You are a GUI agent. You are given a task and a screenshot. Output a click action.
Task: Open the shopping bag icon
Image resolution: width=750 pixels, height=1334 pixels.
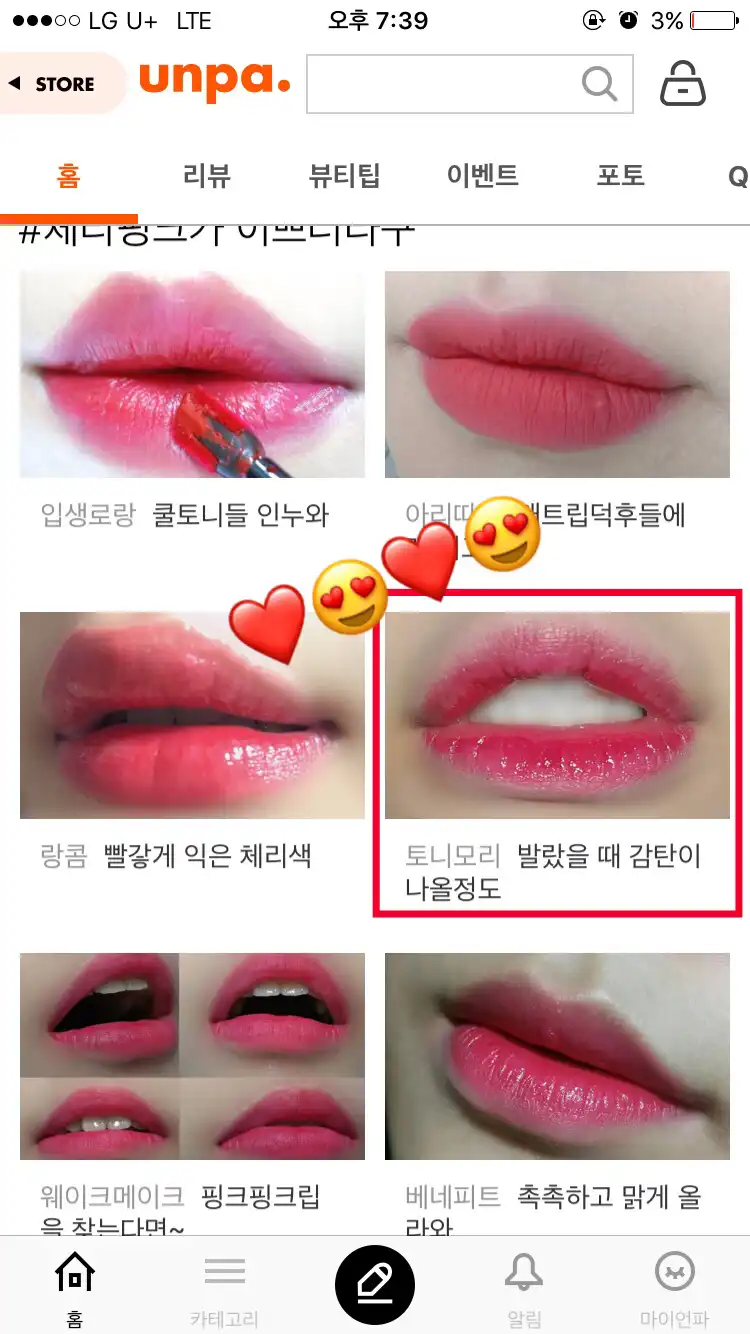(683, 84)
